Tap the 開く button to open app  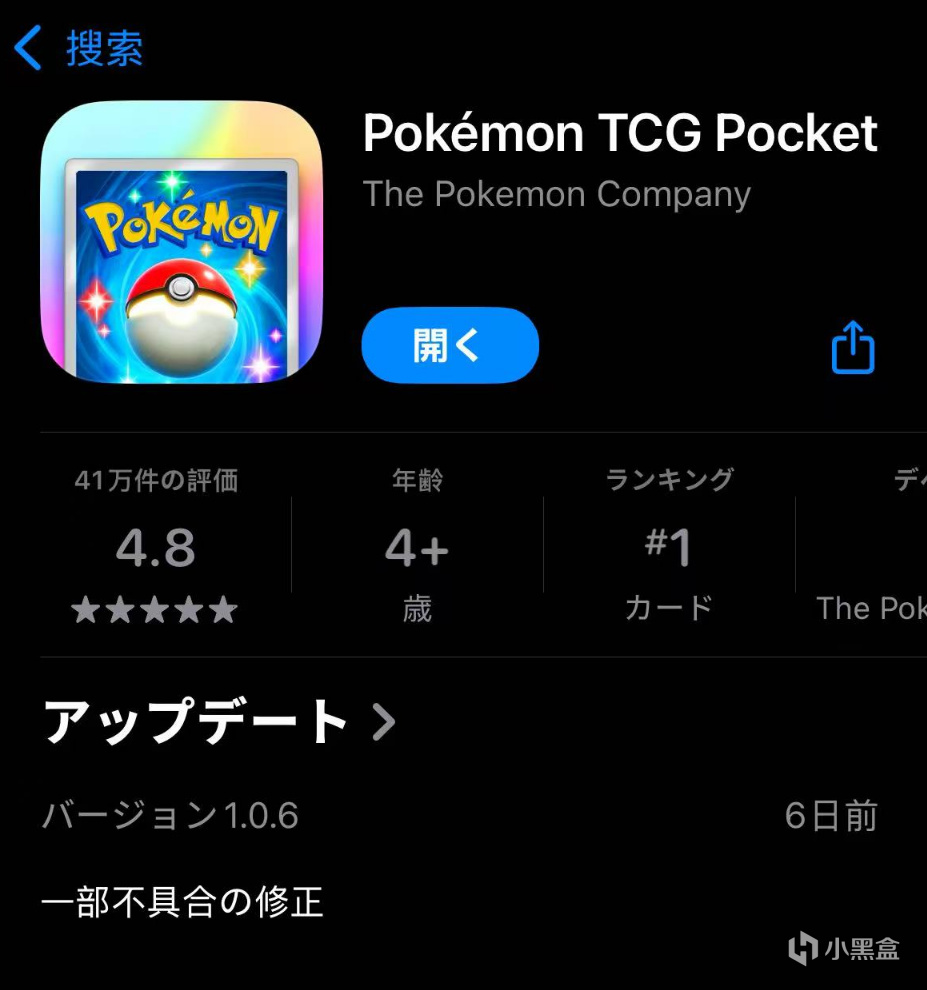pyautogui.click(x=450, y=346)
